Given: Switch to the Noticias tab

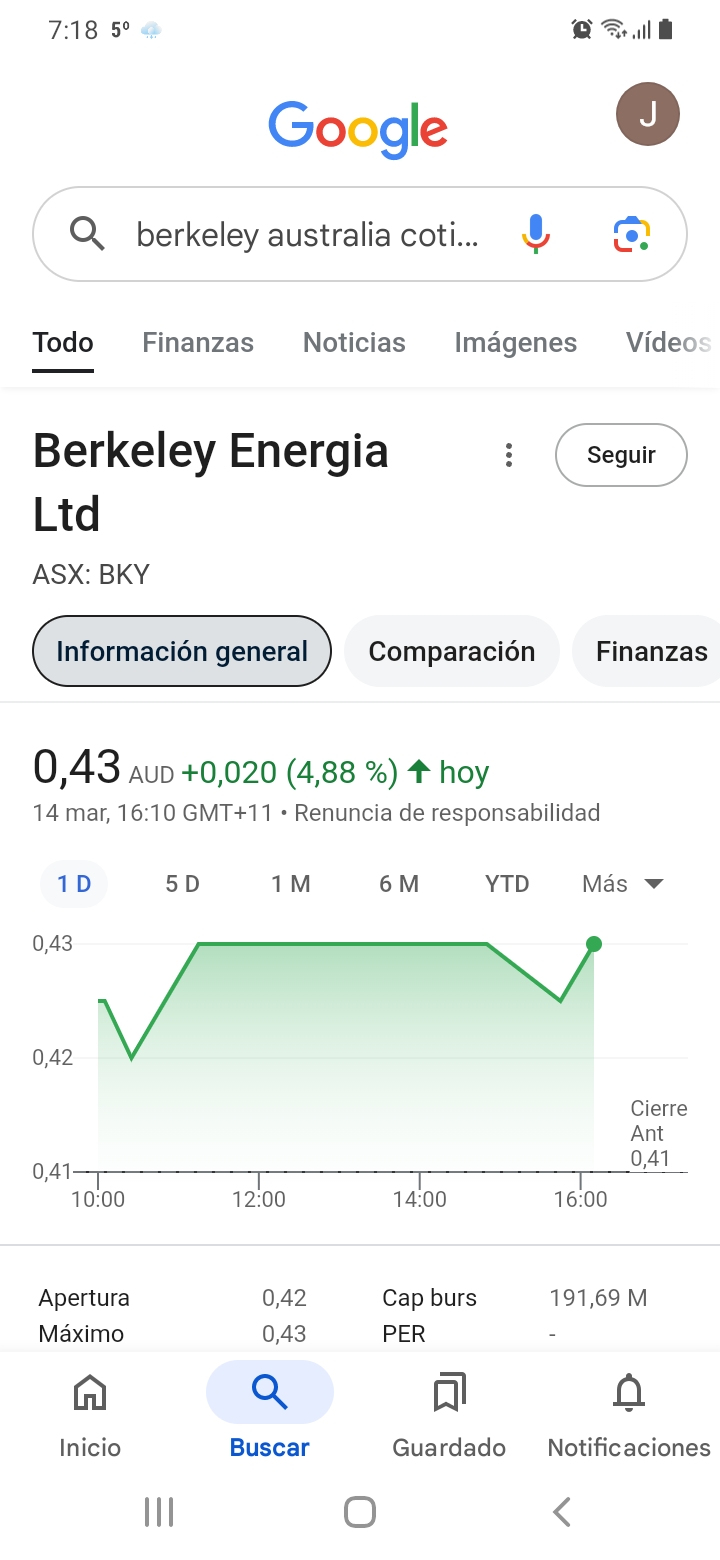Looking at the screenshot, I should (x=354, y=342).
